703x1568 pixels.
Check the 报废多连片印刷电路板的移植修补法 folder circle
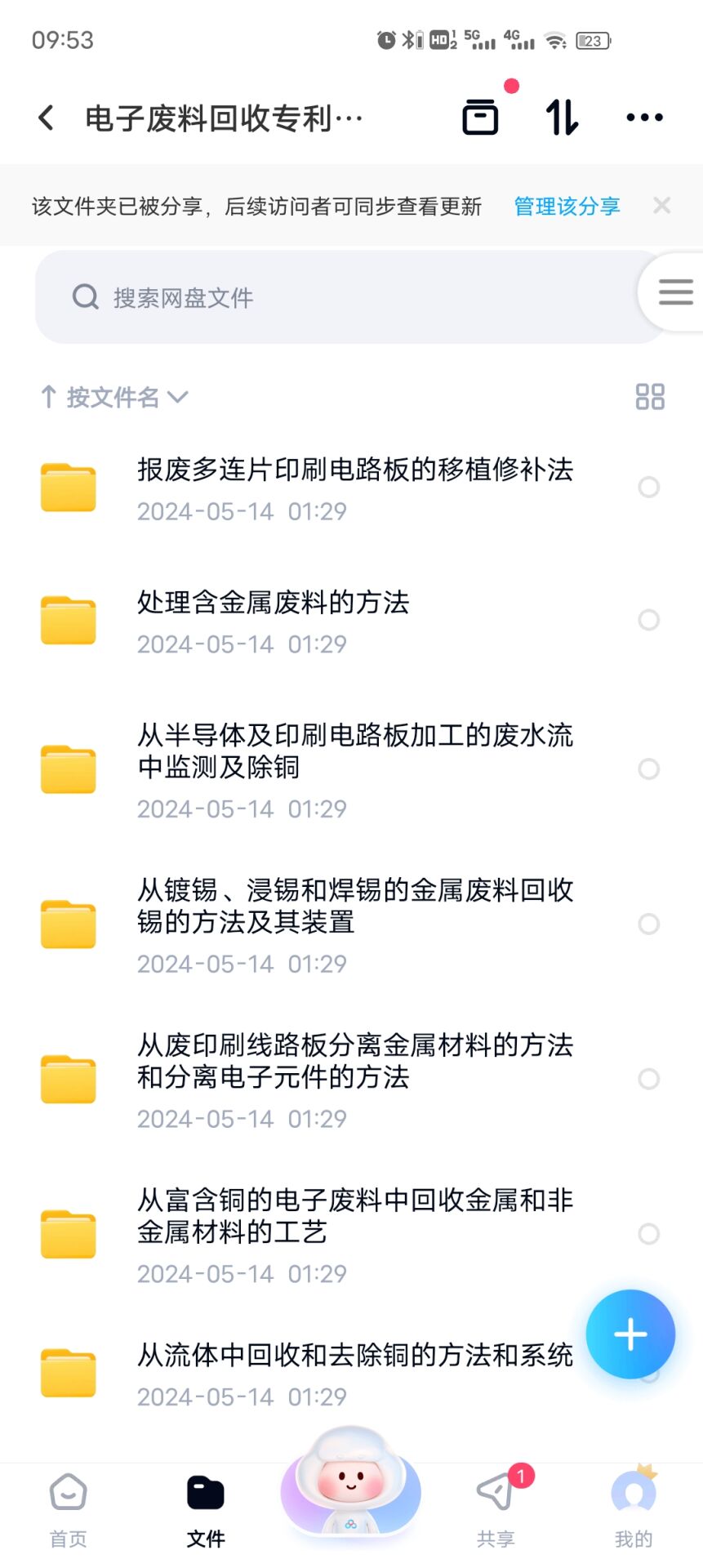tap(649, 488)
